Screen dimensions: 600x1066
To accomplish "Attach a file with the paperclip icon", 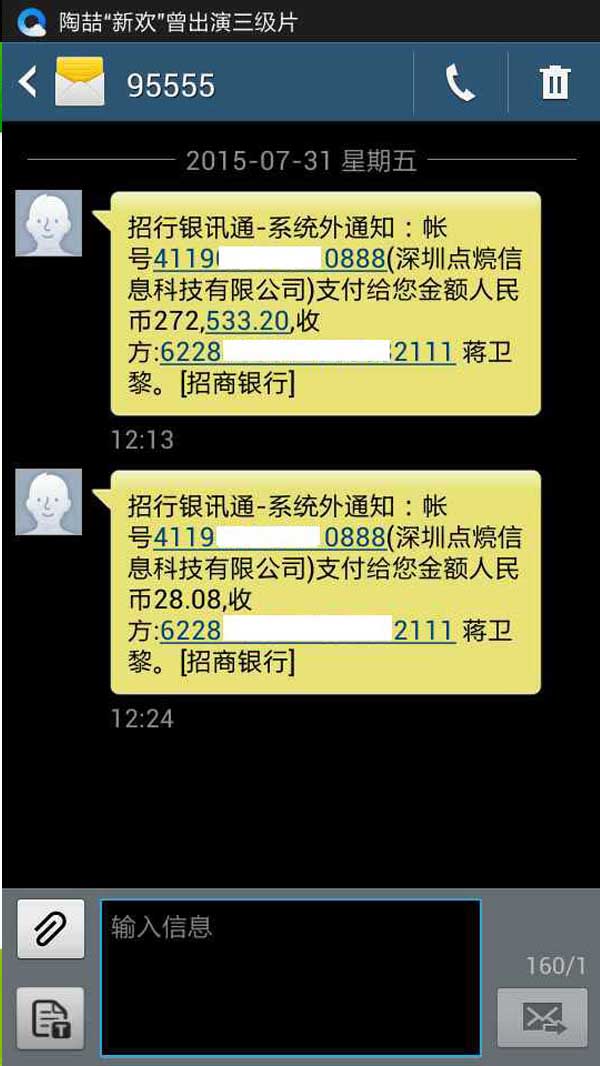I will pyautogui.click(x=50, y=929).
